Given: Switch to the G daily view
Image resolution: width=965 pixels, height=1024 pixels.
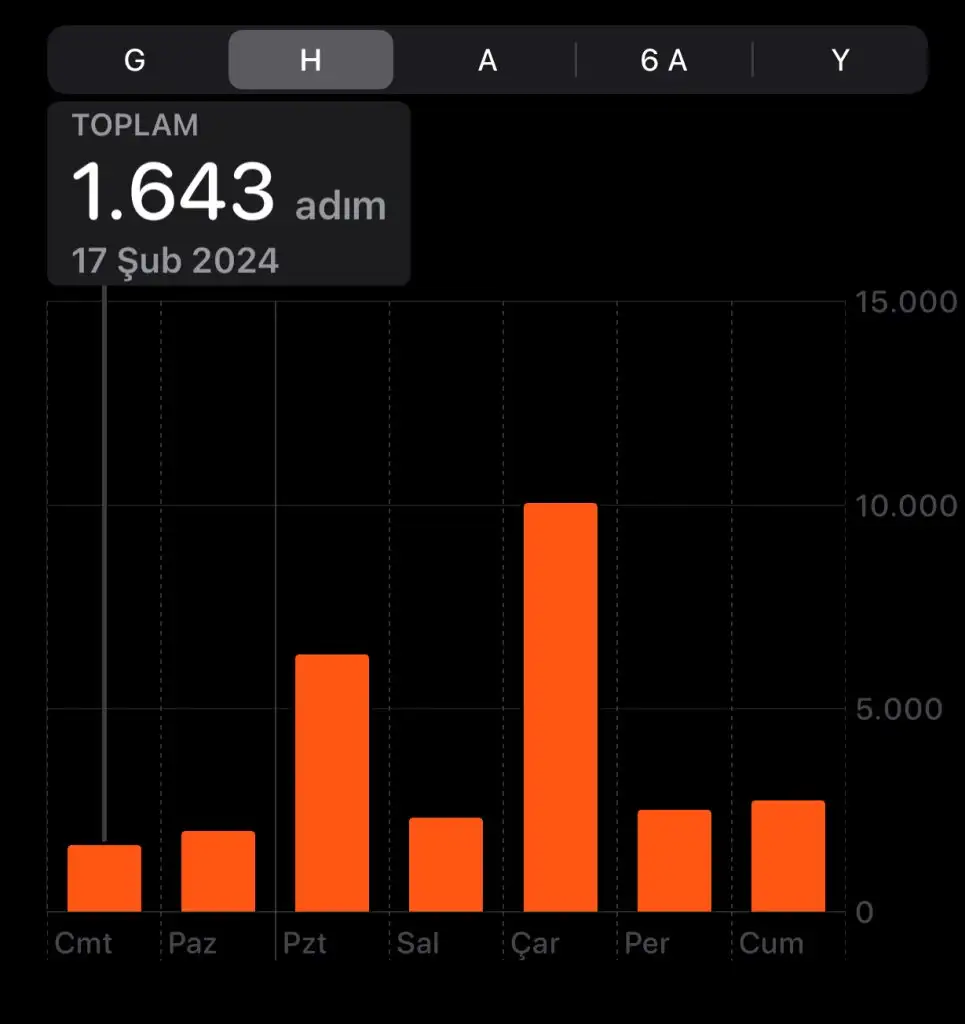Looking at the screenshot, I should coord(135,60).
